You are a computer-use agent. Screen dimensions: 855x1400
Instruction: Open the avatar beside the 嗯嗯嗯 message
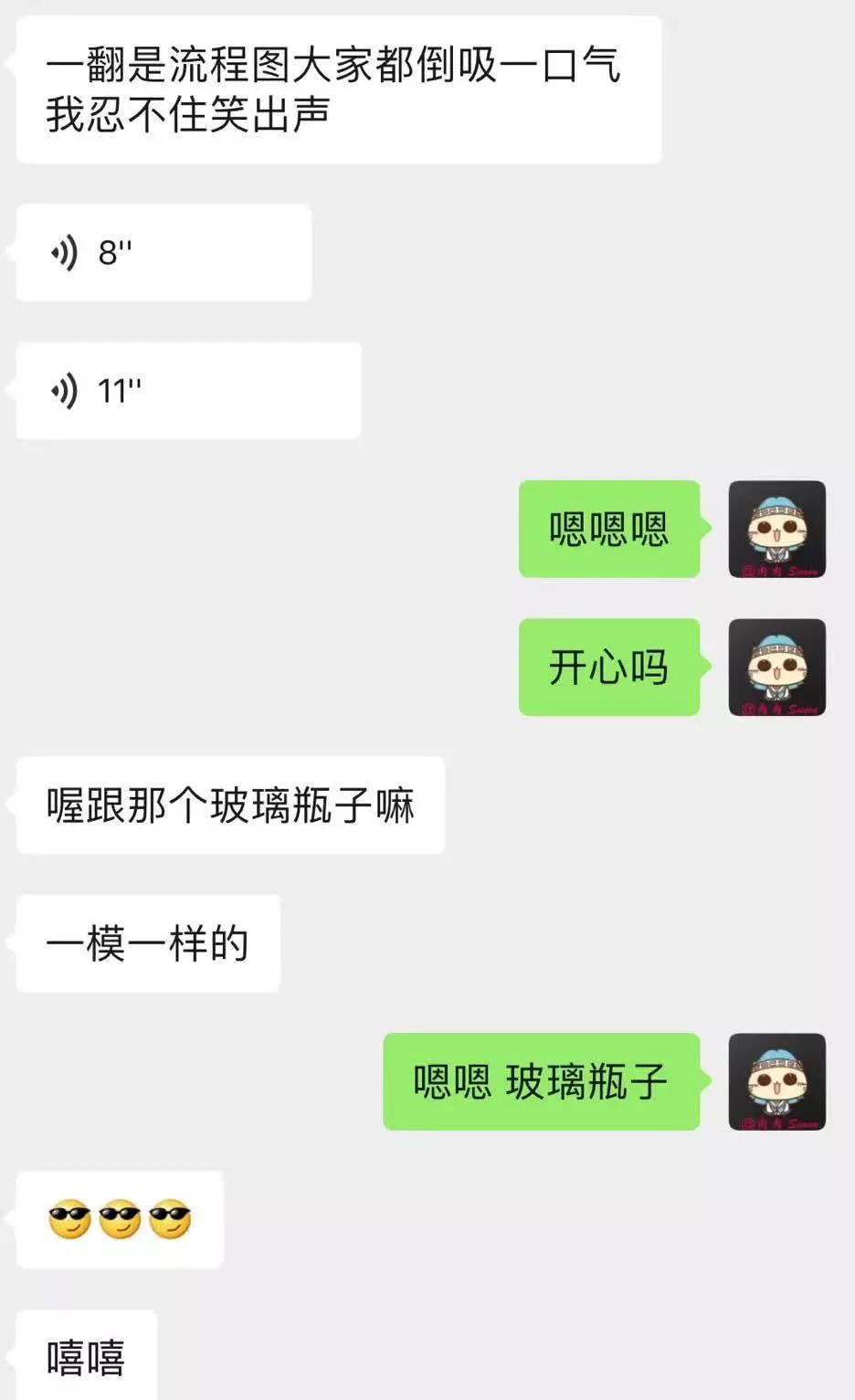pos(776,529)
